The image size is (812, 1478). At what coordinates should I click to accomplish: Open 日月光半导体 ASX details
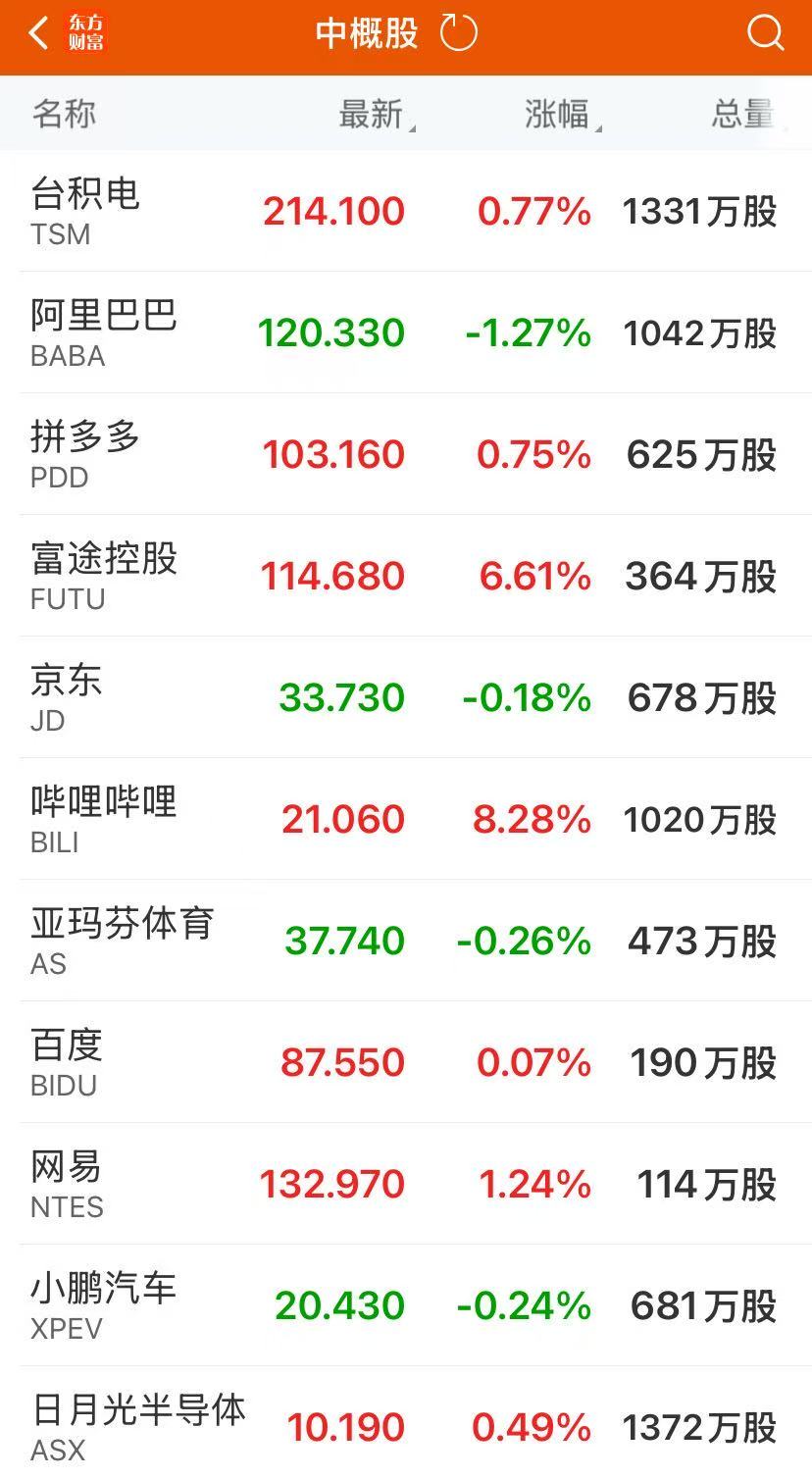pyautogui.click(x=406, y=1425)
